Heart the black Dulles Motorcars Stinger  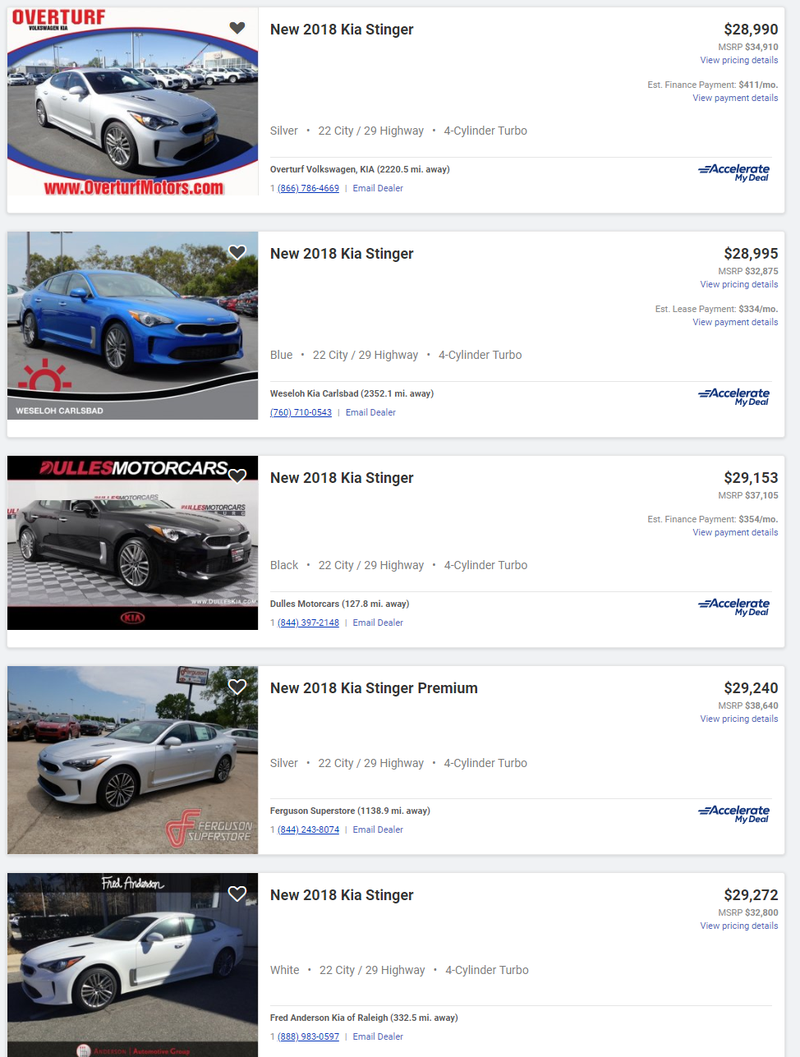[x=237, y=476]
